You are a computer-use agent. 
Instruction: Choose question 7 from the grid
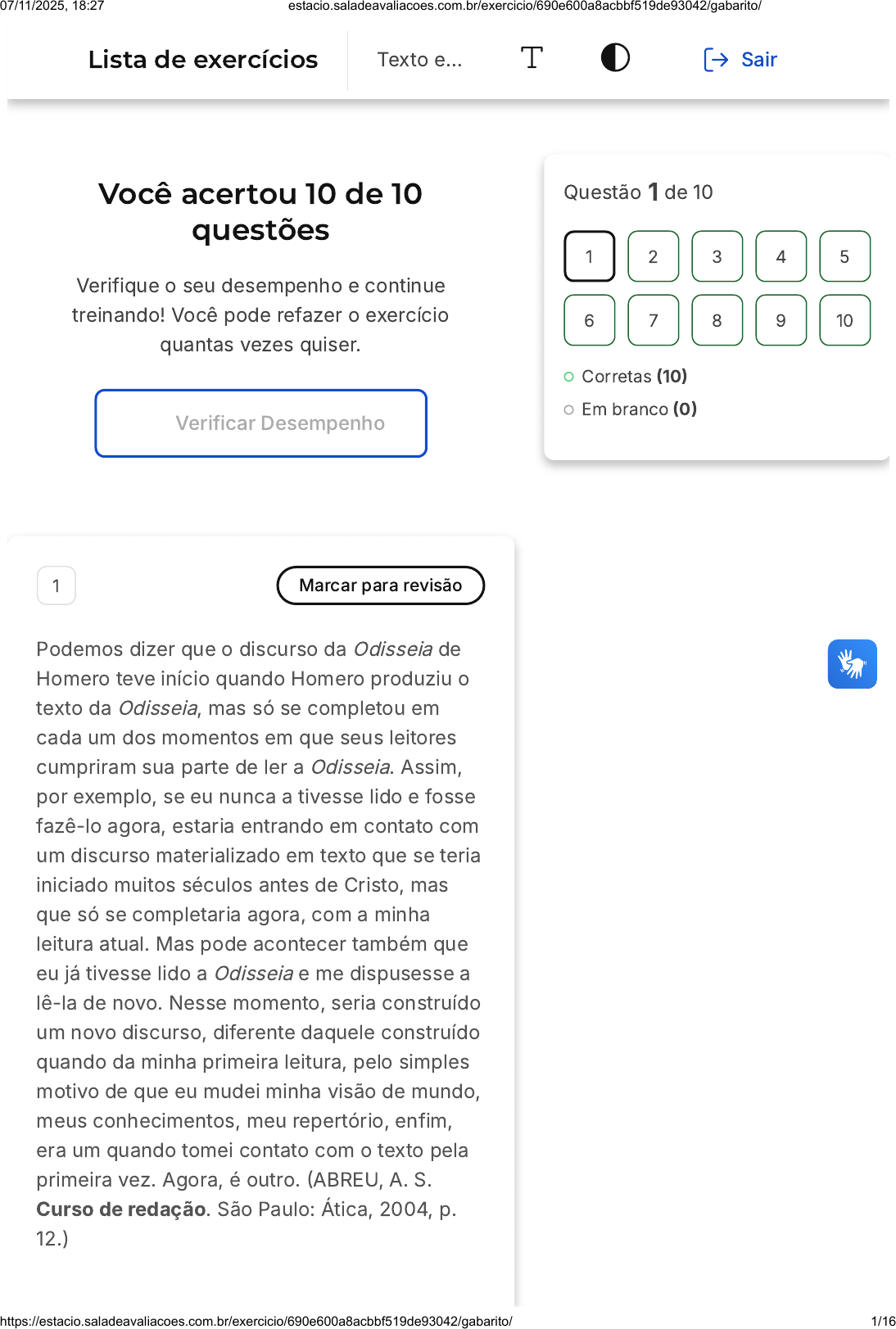click(x=653, y=321)
